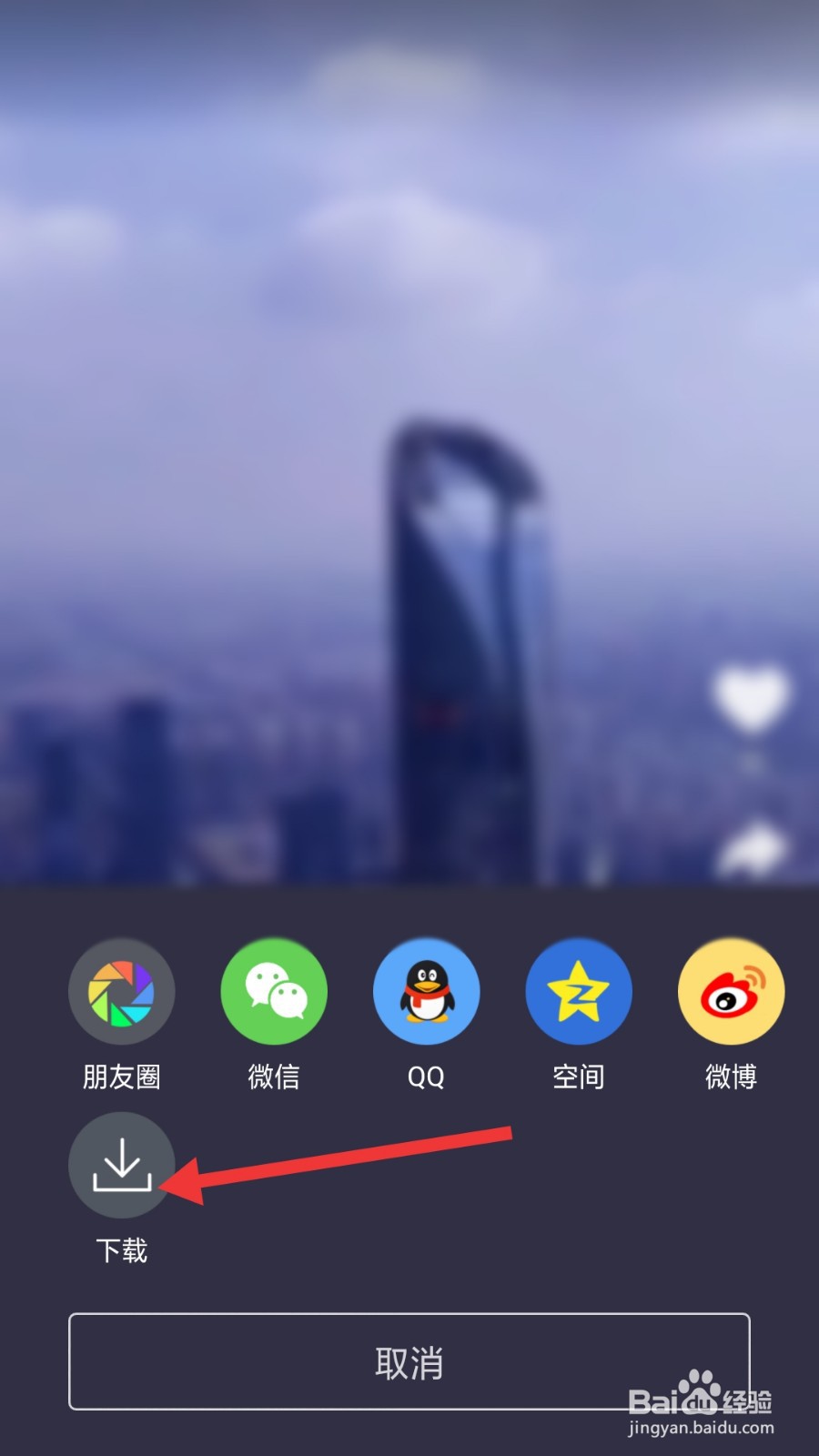
Task: Tap the colorful aperture Moments icon
Action: 121,991
